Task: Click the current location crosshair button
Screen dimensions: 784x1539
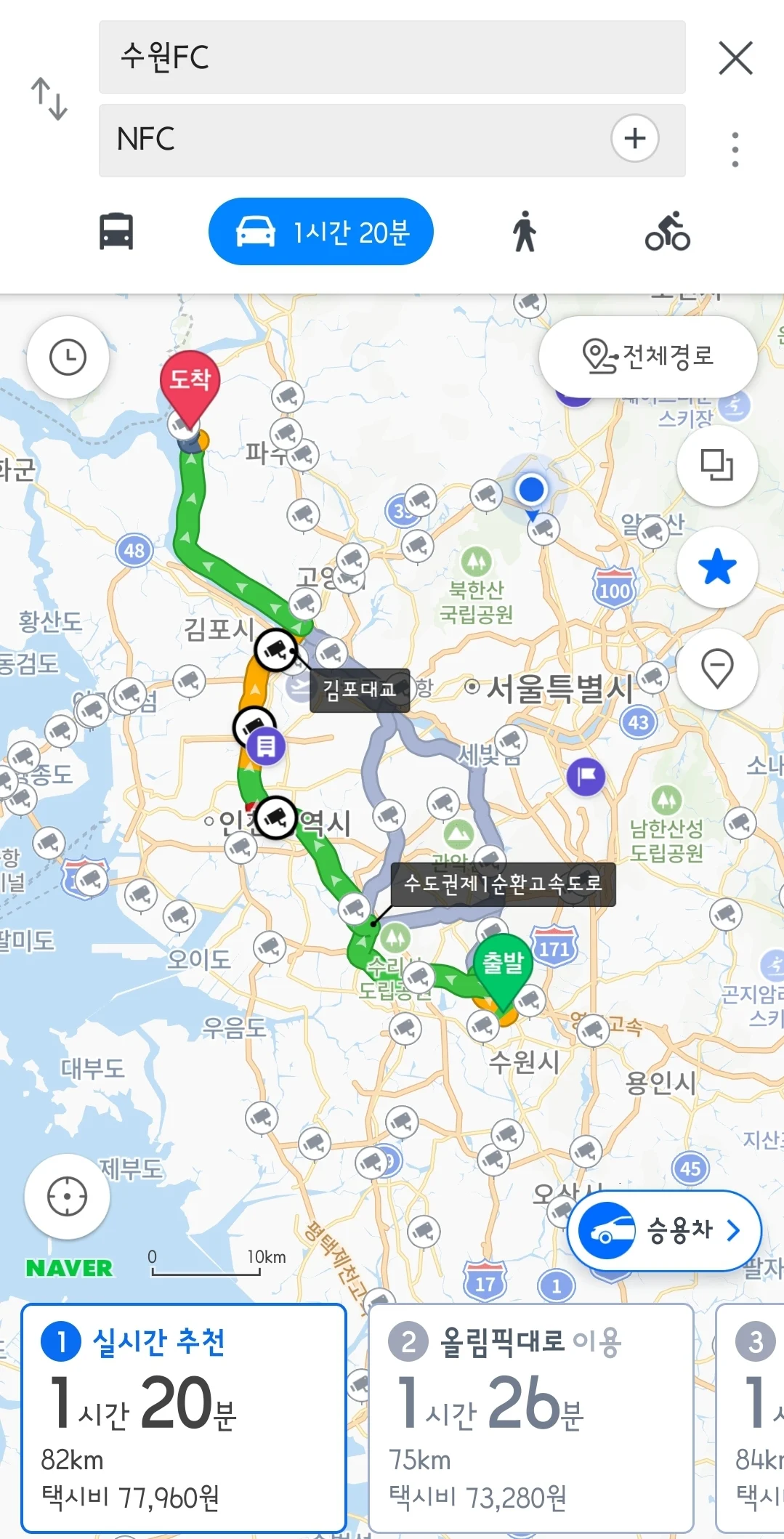Action: pos(67,1196)
